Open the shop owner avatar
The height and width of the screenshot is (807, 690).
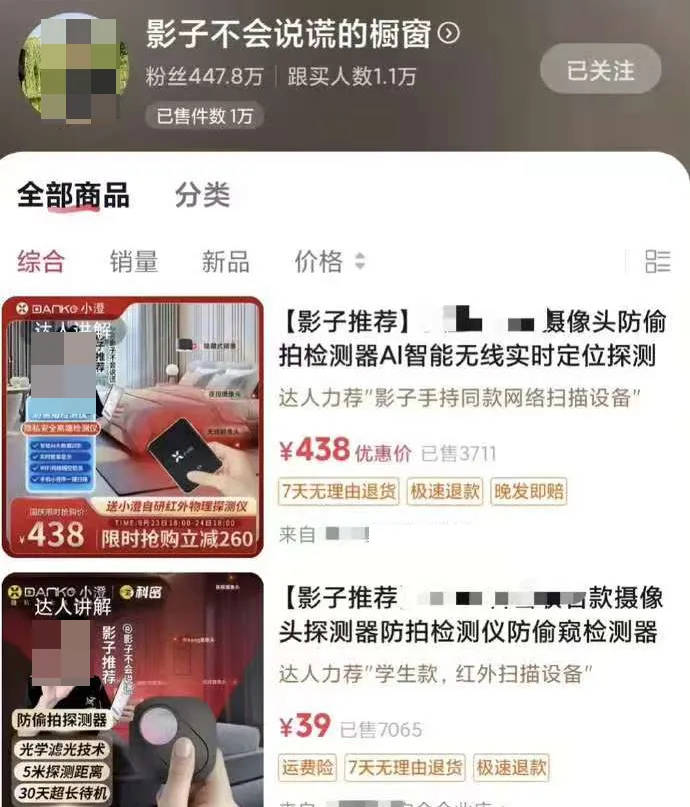(72, 68)
